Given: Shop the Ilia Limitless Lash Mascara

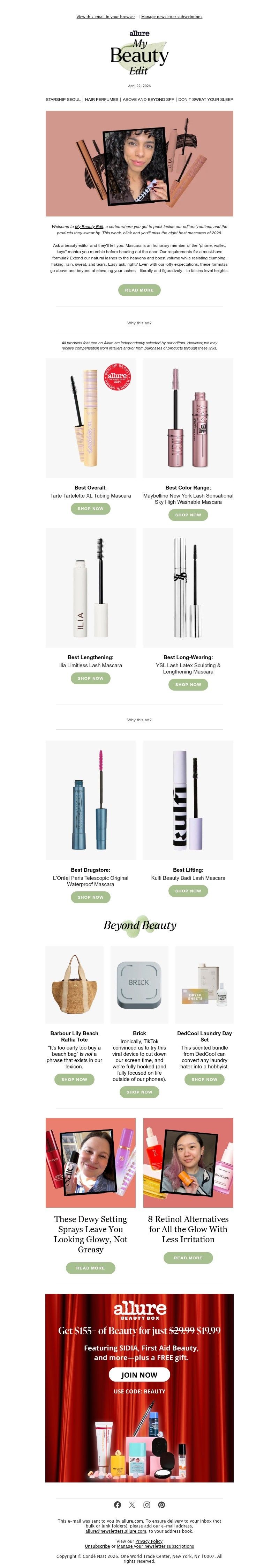Looking at the screenshot, I should [91, 678].
